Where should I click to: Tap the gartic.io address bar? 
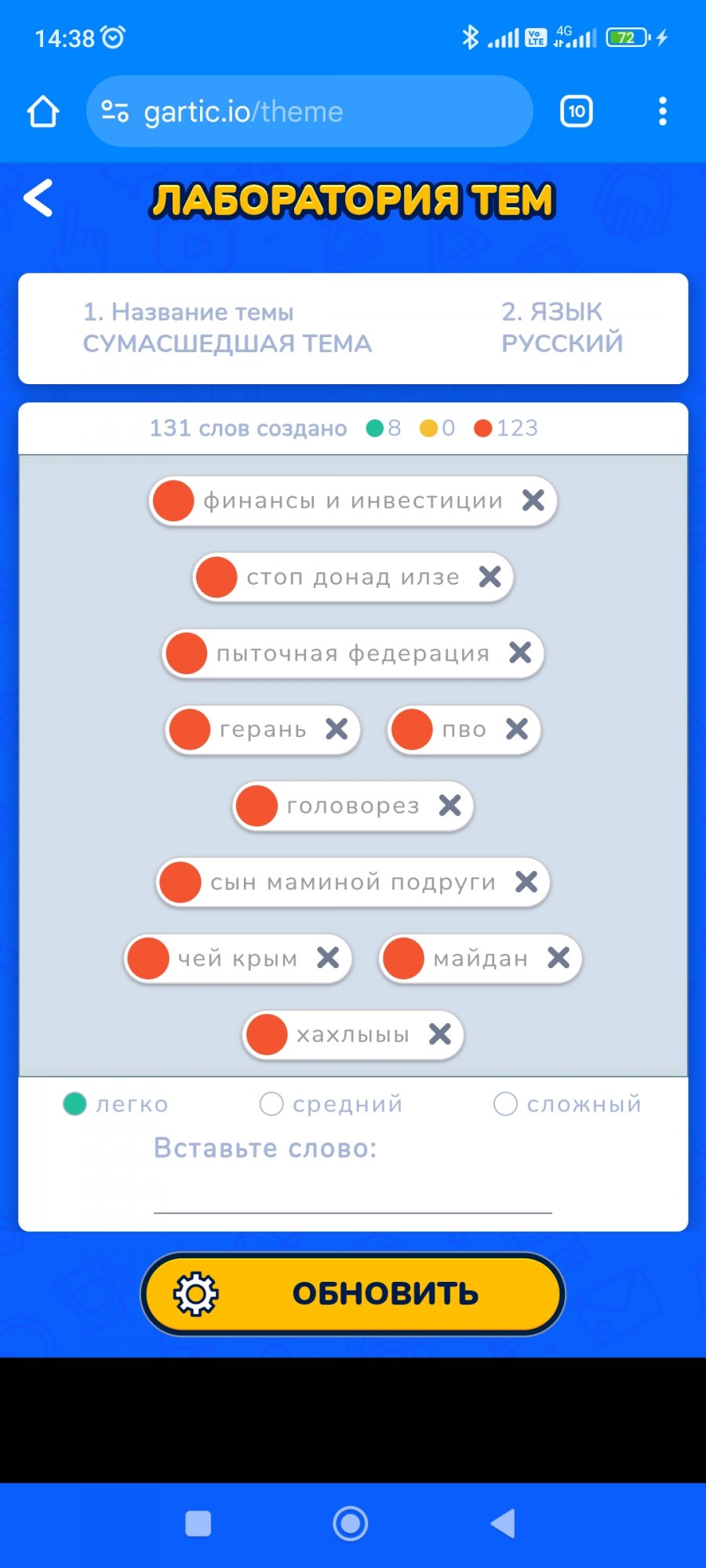coord(309,111)
